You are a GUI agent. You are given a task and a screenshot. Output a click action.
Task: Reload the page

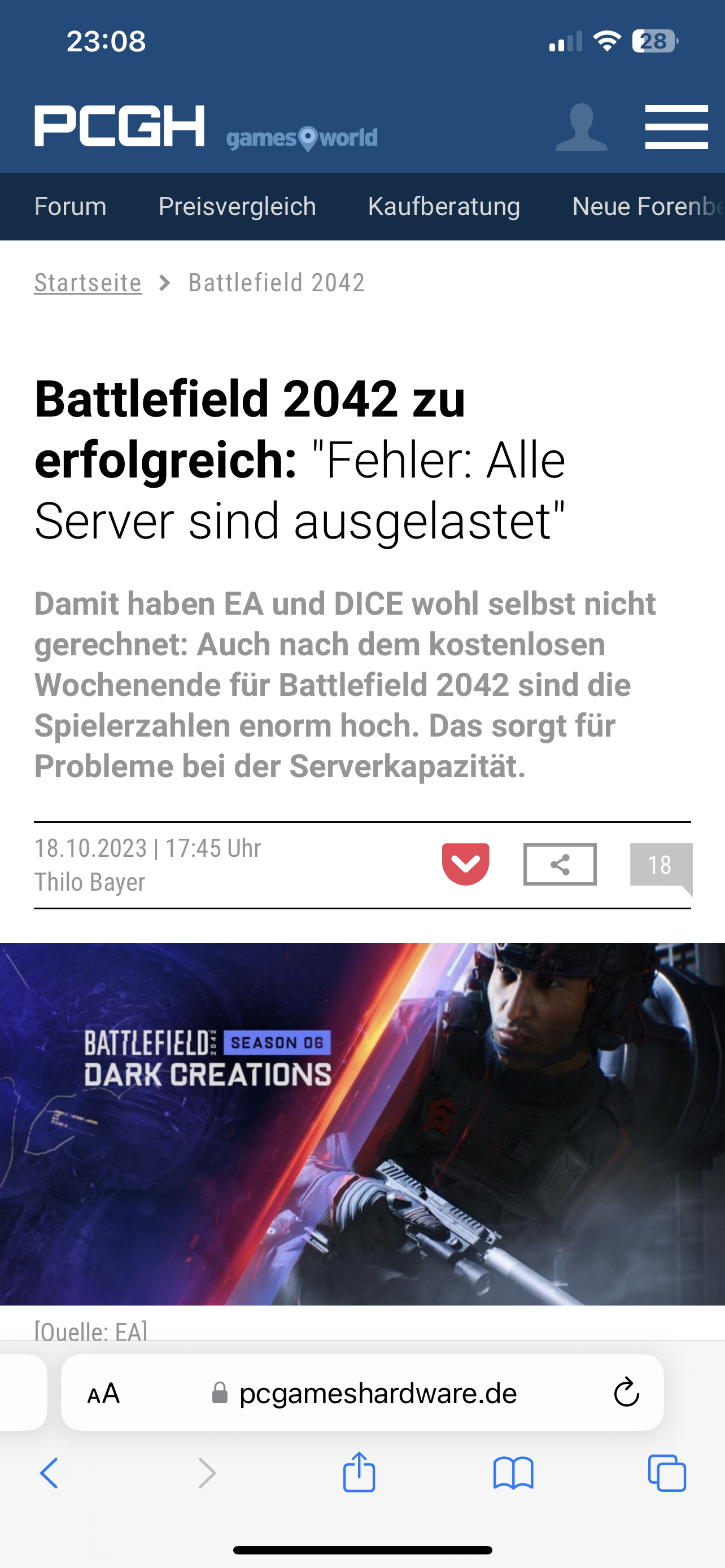tap(626, 1393)
